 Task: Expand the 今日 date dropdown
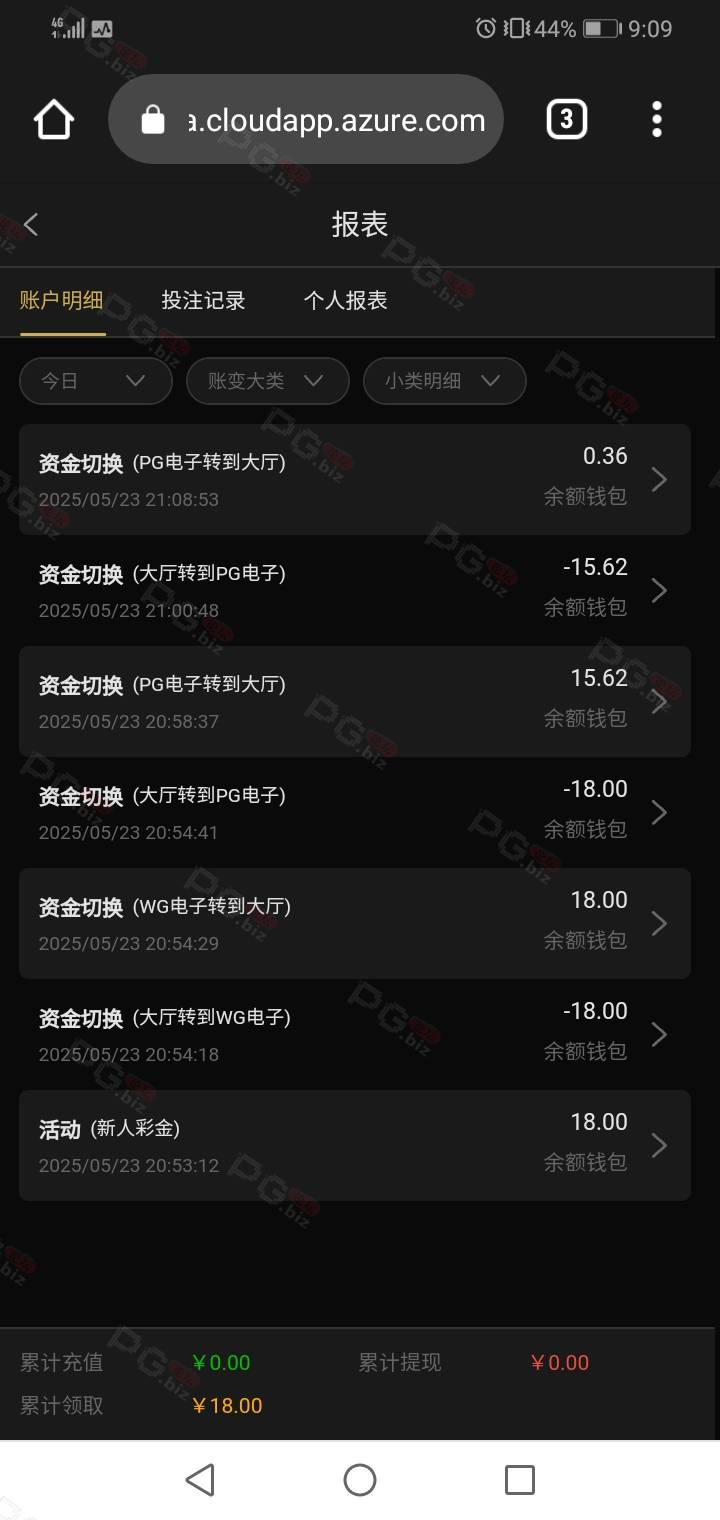pos(96,381)
